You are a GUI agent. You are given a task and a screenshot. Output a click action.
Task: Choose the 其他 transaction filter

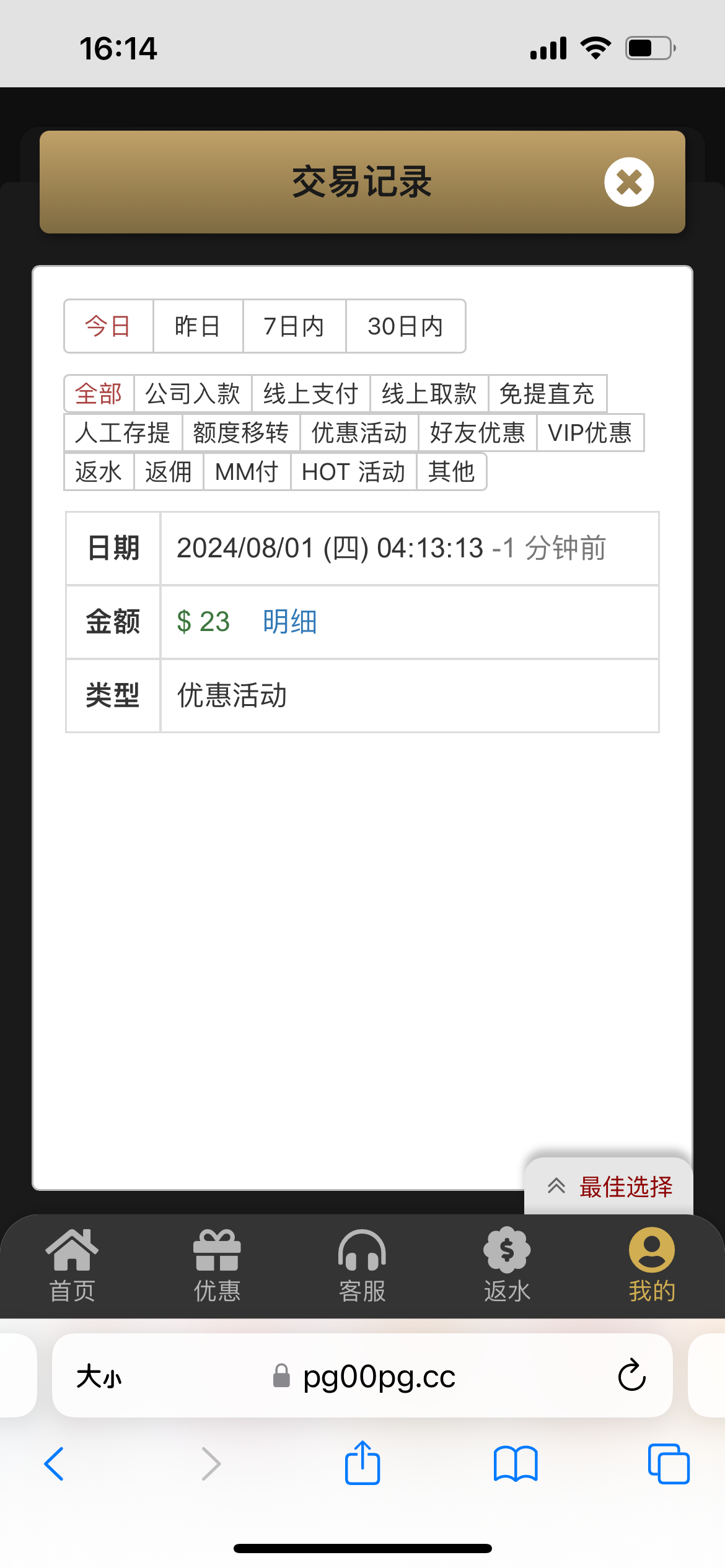click(x=451, y=472)
